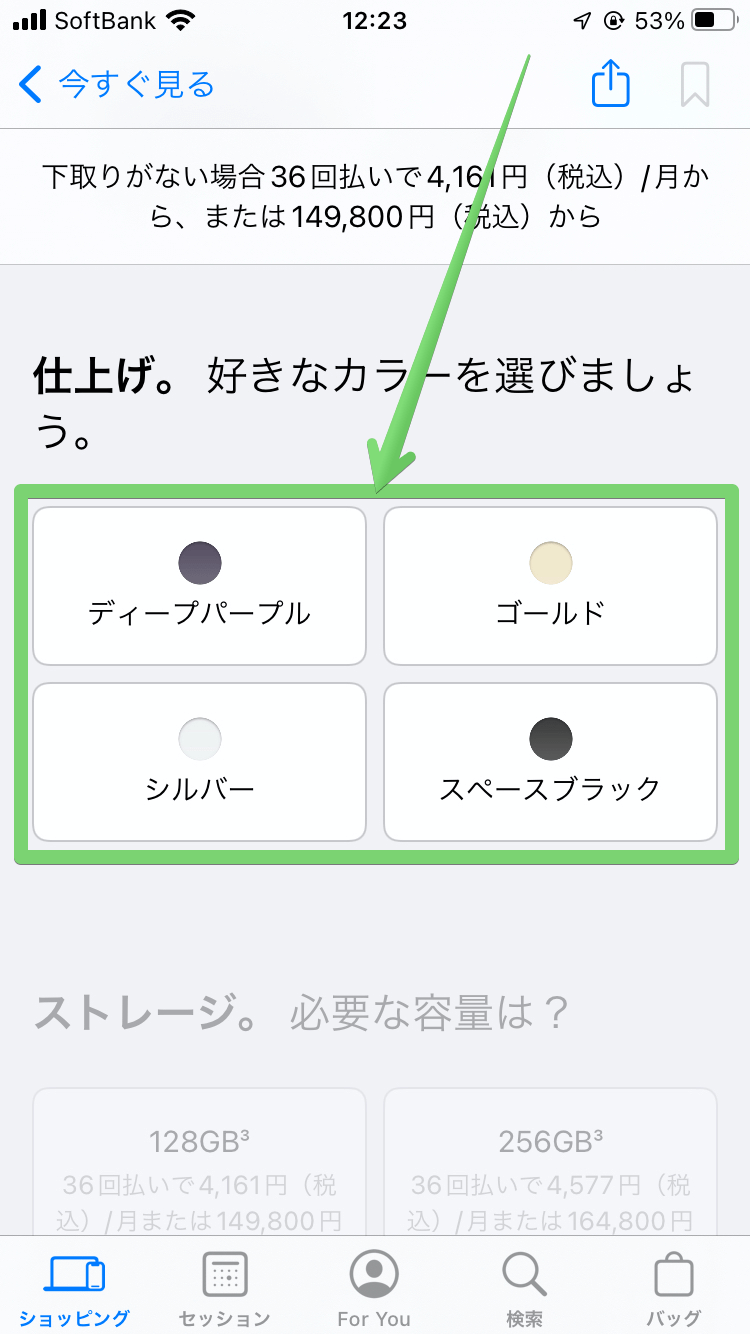The width and height of the screenshot is (750, 1334).
Task: Select the シルバー finish option
Action: (199, 761)
